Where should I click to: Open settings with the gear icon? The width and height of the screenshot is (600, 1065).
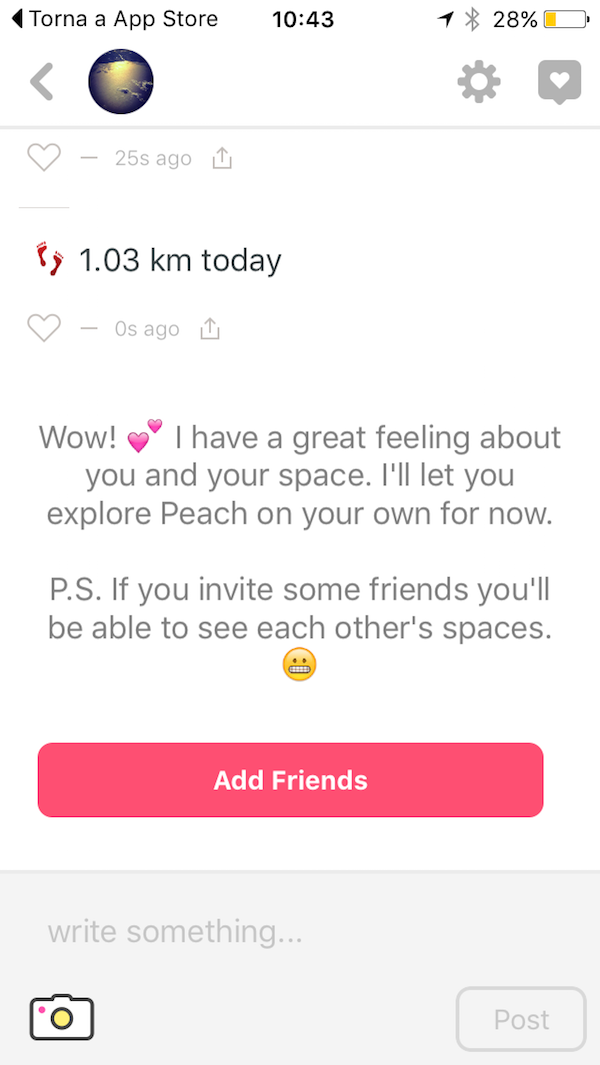[479, 82]
